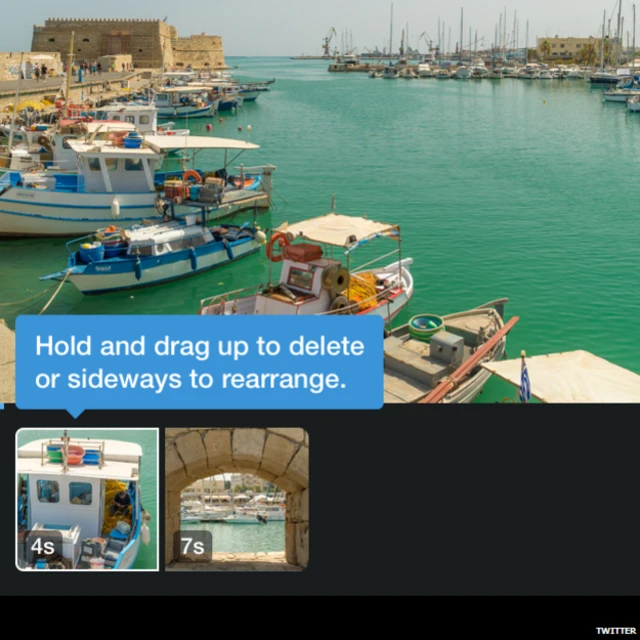Select the 4s boat video clip
The height and width of the screenshot is (640, 640).
pyautogui.click(x=87, y=499)
